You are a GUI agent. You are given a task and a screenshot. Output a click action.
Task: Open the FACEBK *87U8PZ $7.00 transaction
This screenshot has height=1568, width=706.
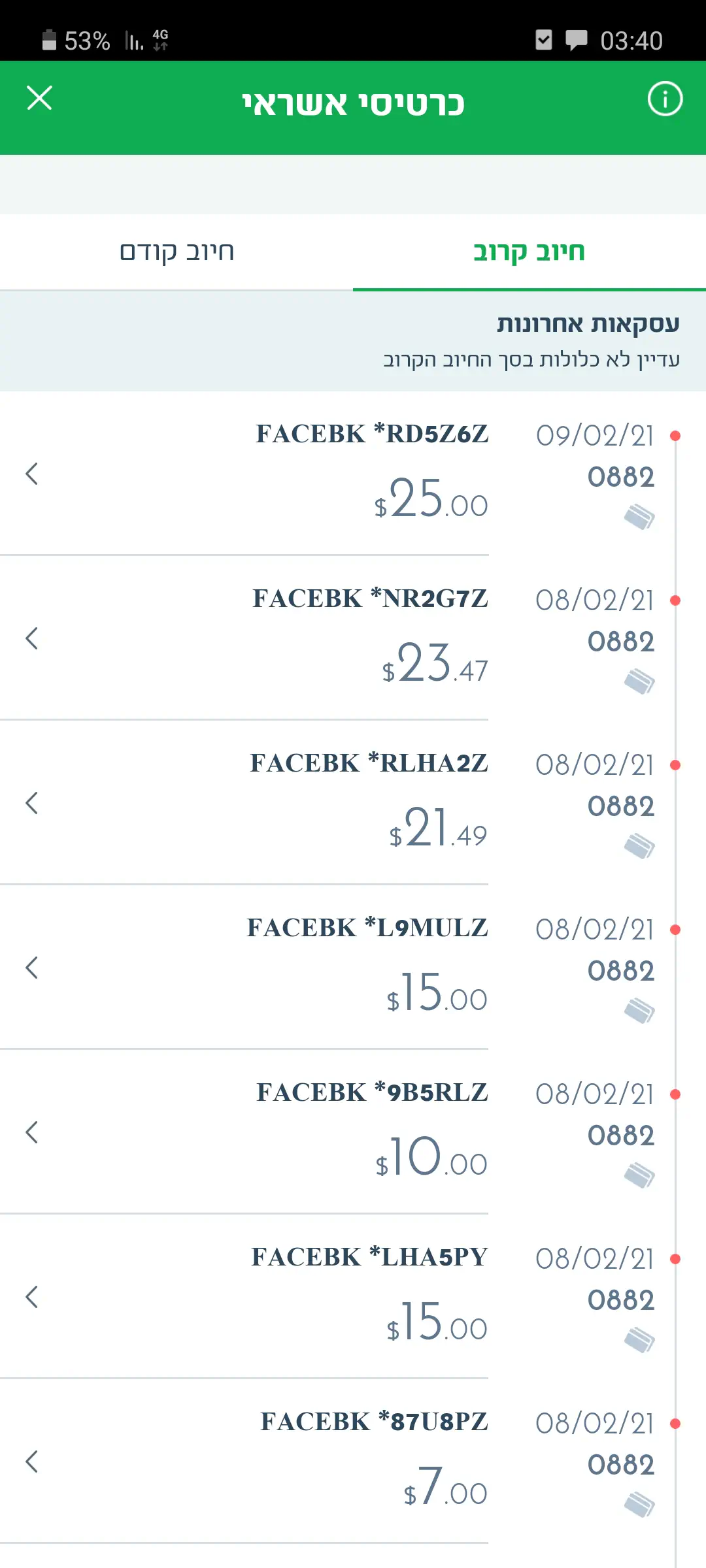(x=353, y=1462)
